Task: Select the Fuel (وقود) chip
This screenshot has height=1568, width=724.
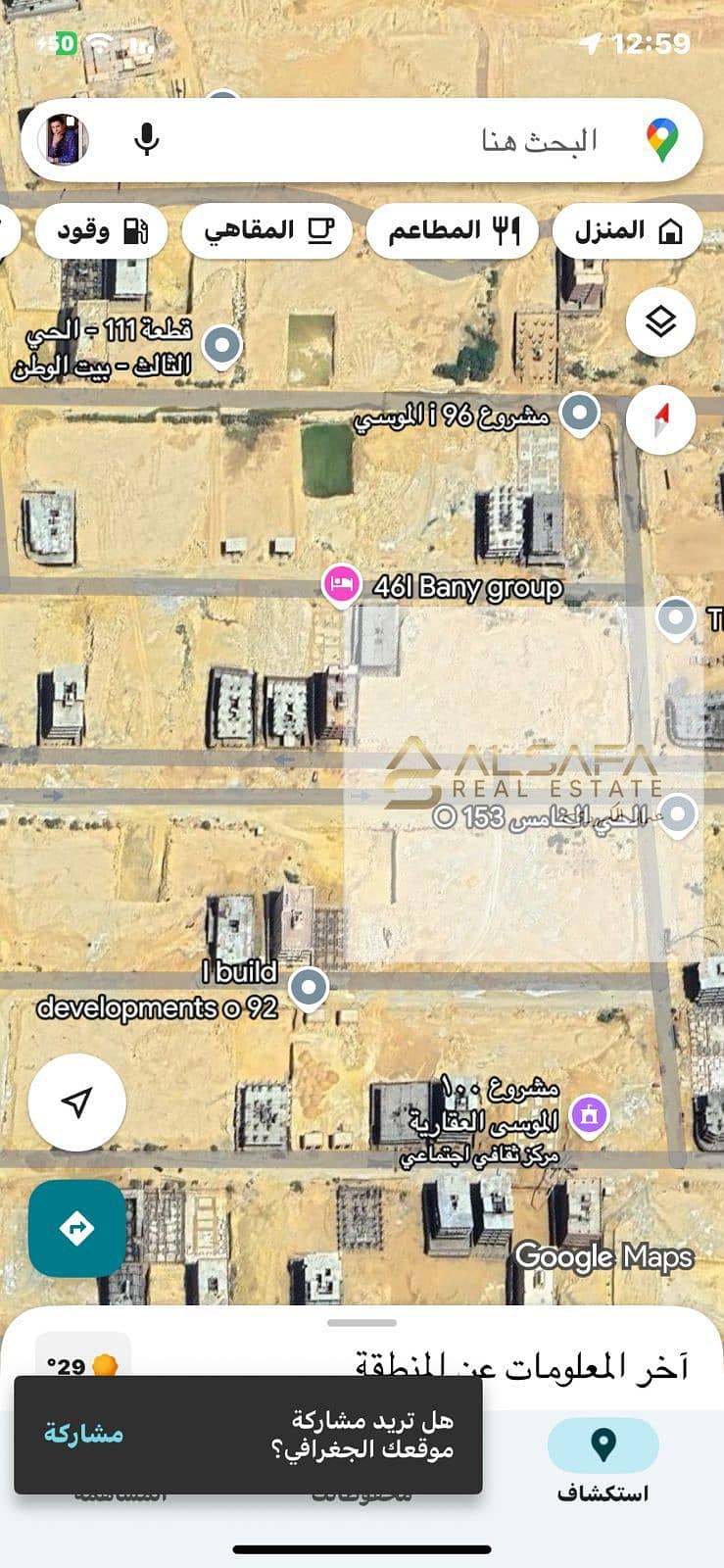Action: (x=101, y=231)
